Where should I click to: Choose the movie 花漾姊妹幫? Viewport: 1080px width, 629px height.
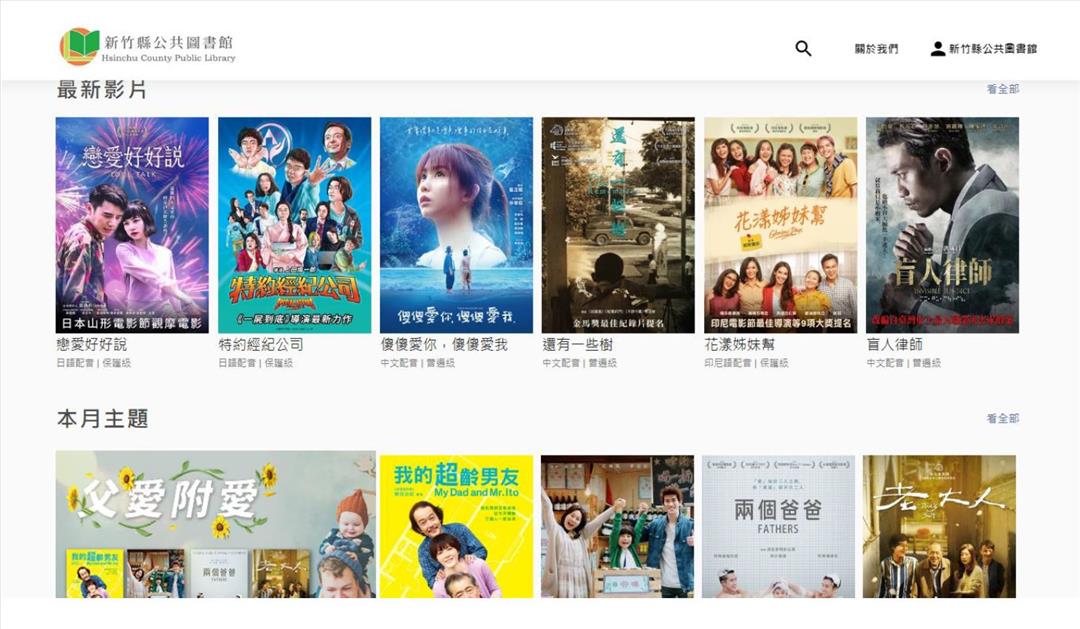point(780,225)
